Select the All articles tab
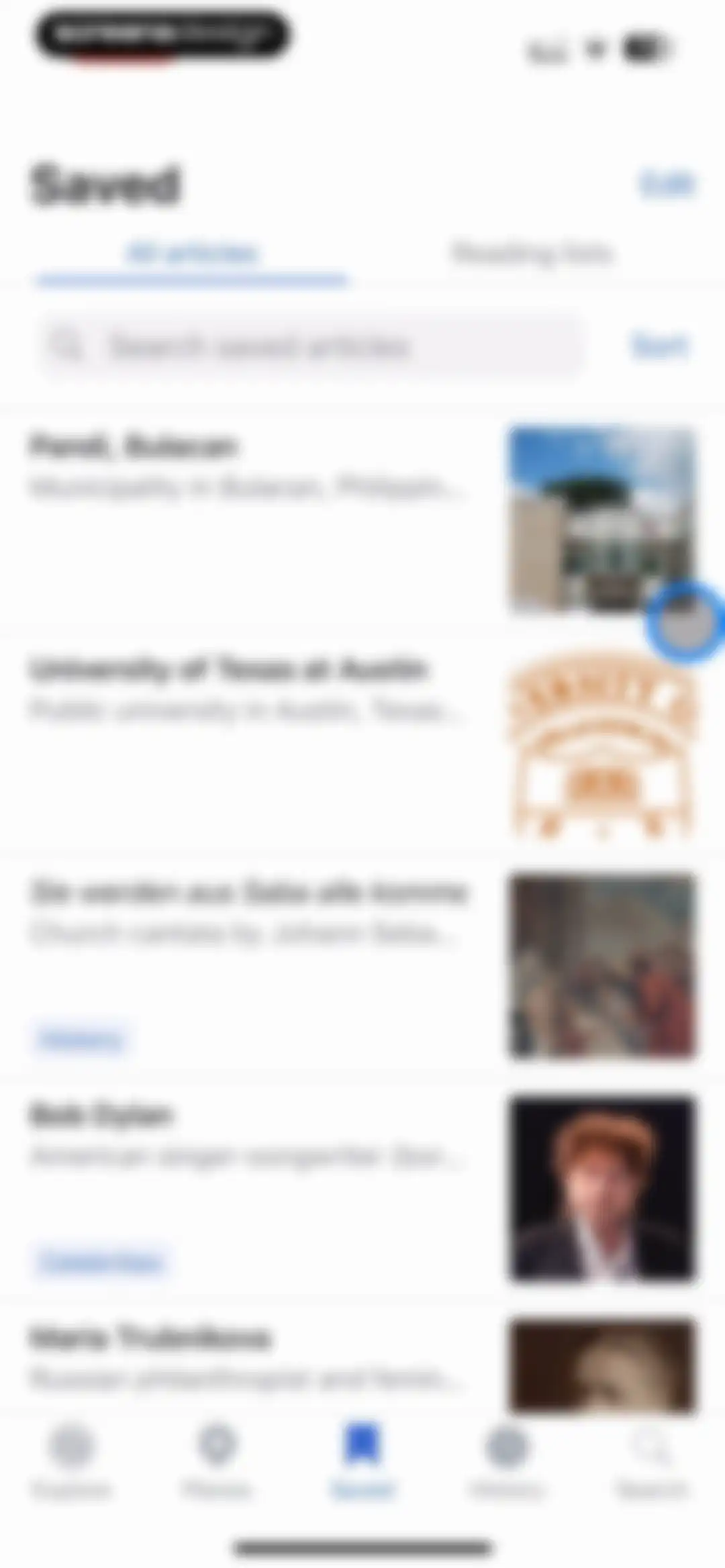 tap(193, 254)
